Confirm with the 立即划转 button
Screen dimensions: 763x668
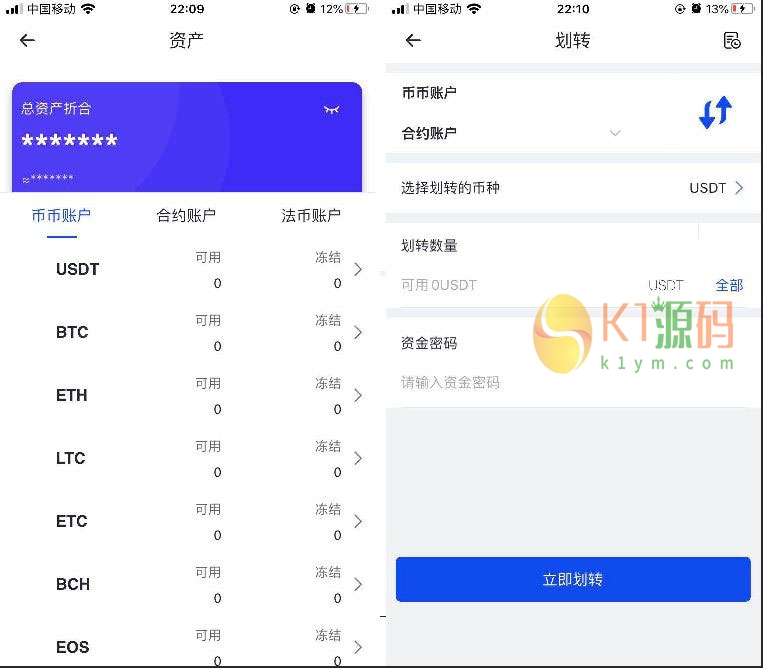(x=573, y=579)
